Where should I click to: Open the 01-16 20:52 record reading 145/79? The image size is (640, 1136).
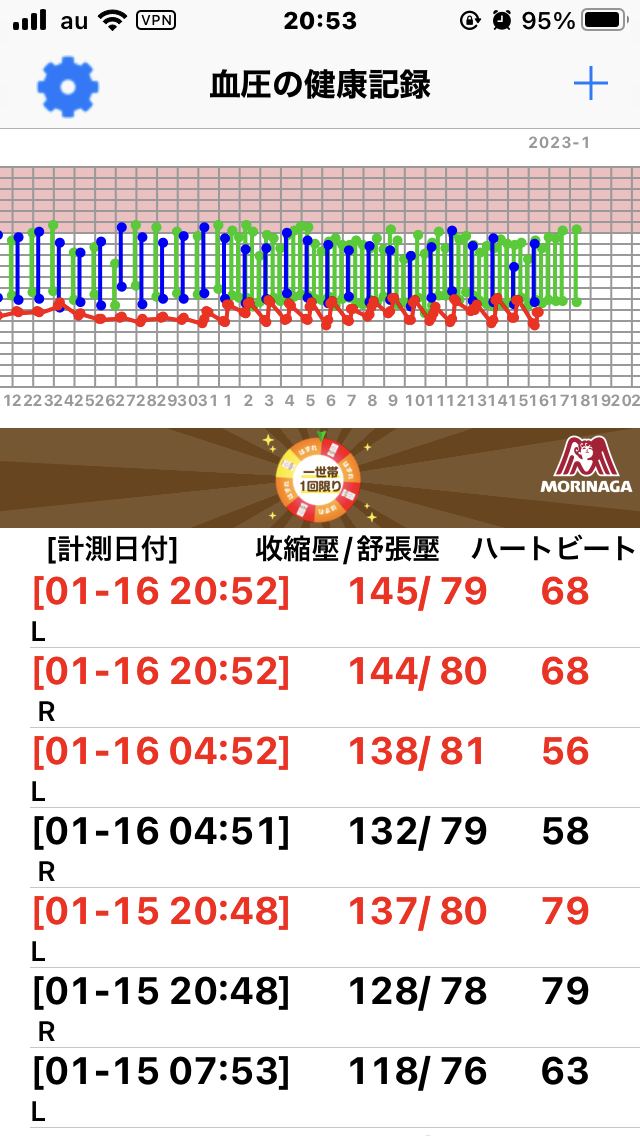[x=320, y=609]
